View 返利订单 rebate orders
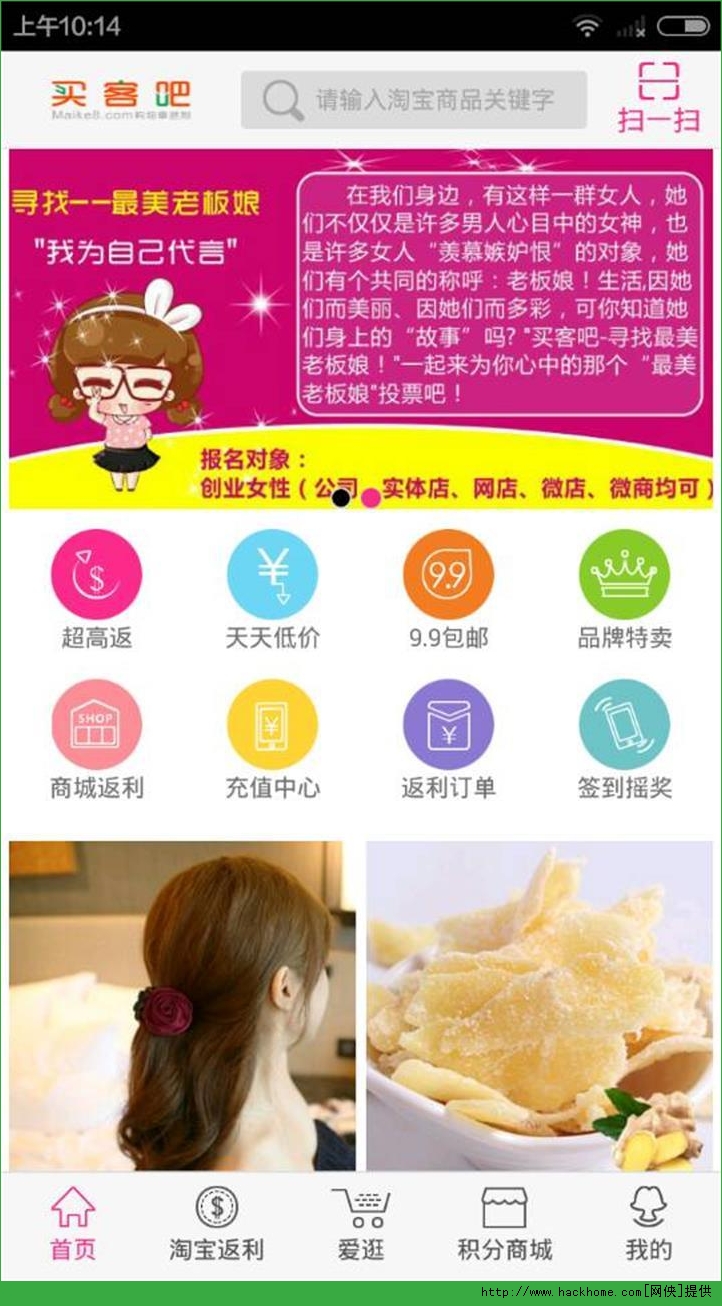The image size is (722, 1306). [448, 740]
